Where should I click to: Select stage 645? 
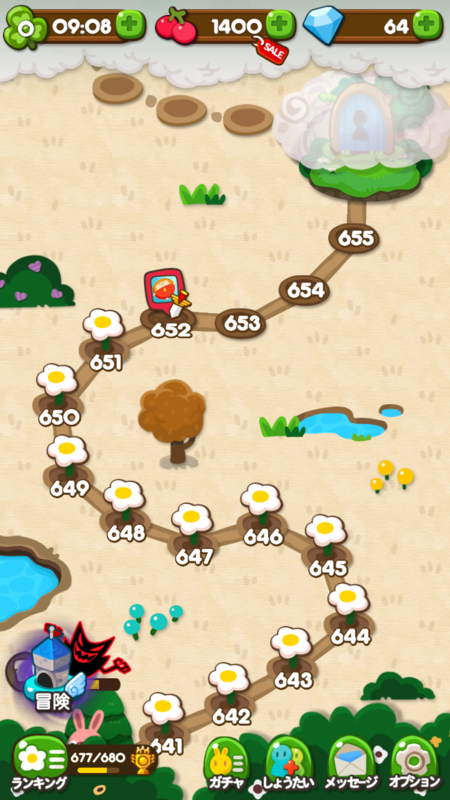click(327, 545)
